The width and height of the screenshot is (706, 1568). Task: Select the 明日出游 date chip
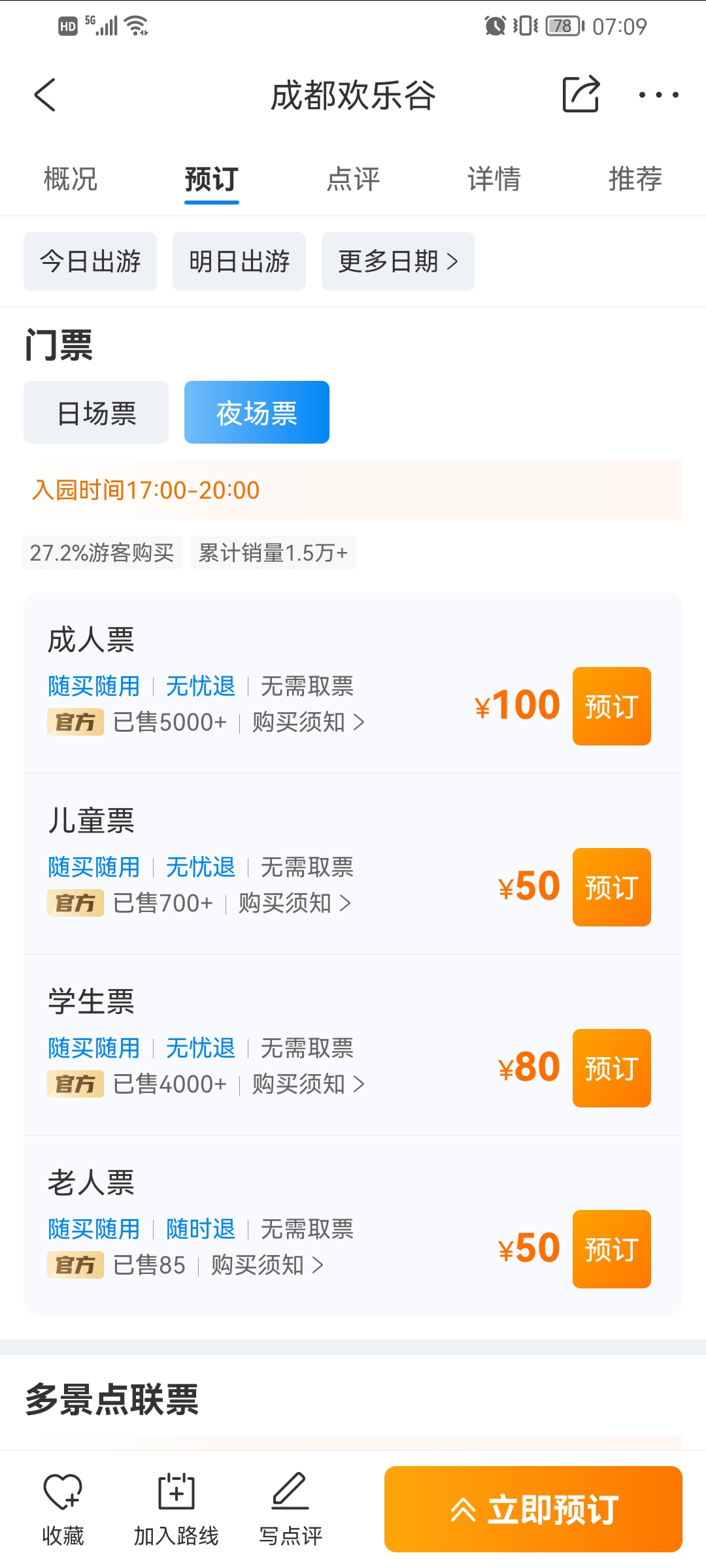[x=239, y=261]
